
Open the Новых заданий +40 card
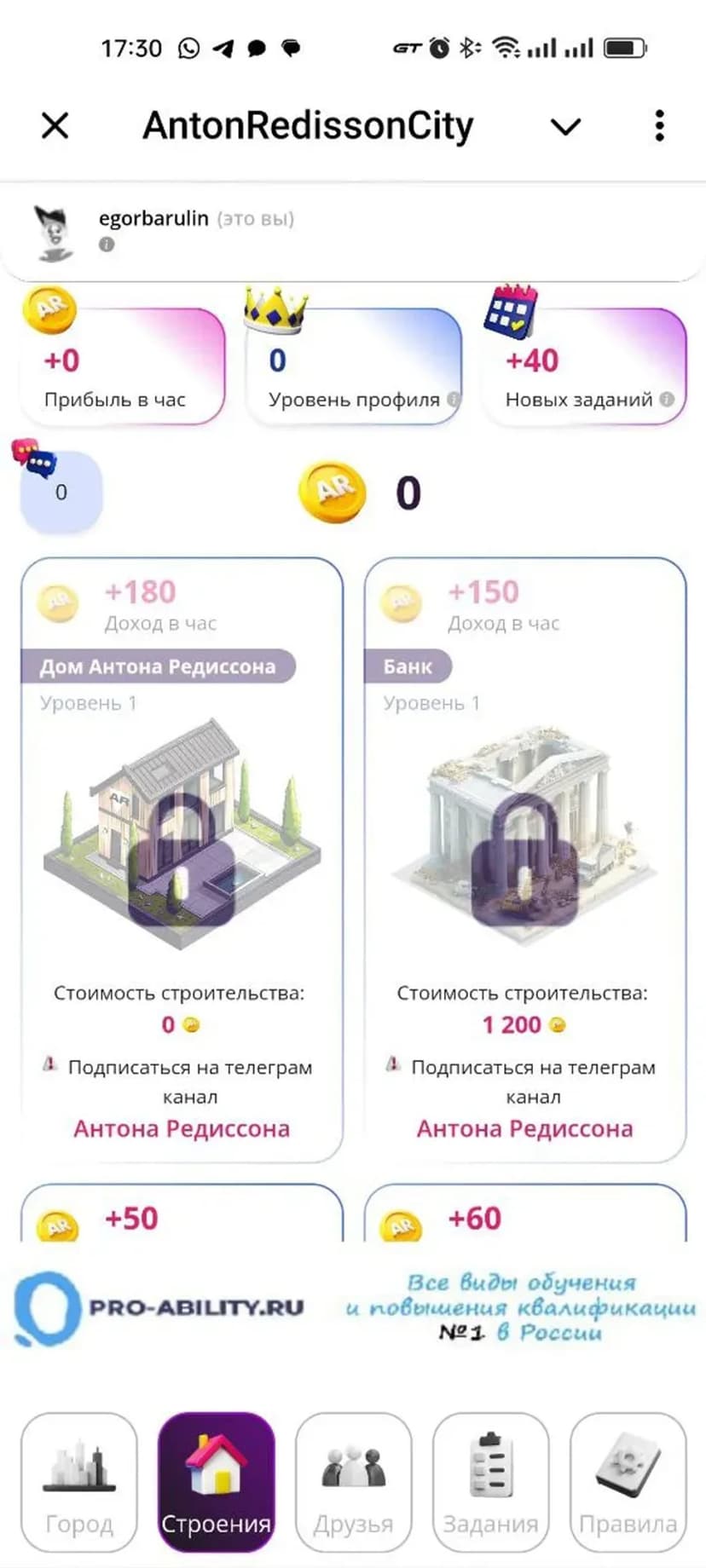[585, 368]
